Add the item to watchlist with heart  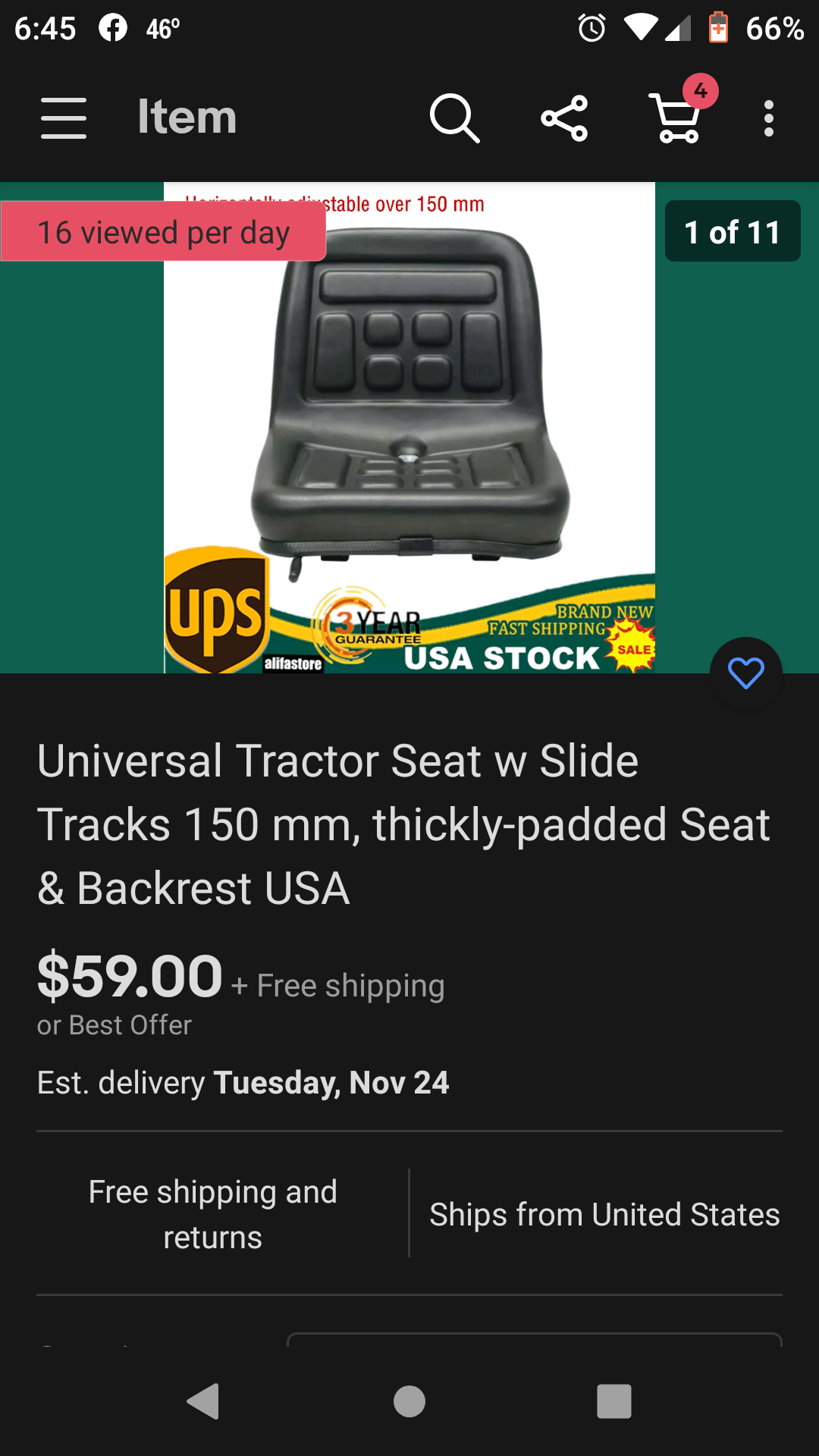[x=746, y=673]
